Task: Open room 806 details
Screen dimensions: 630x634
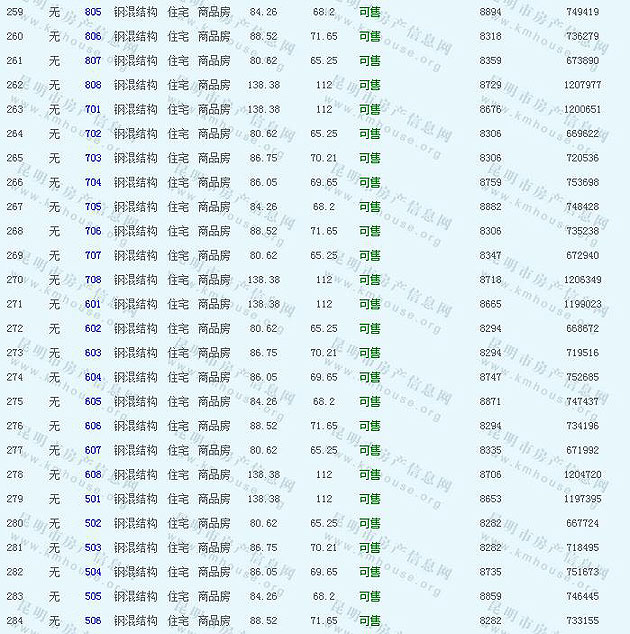Action: tap(93, 36)
